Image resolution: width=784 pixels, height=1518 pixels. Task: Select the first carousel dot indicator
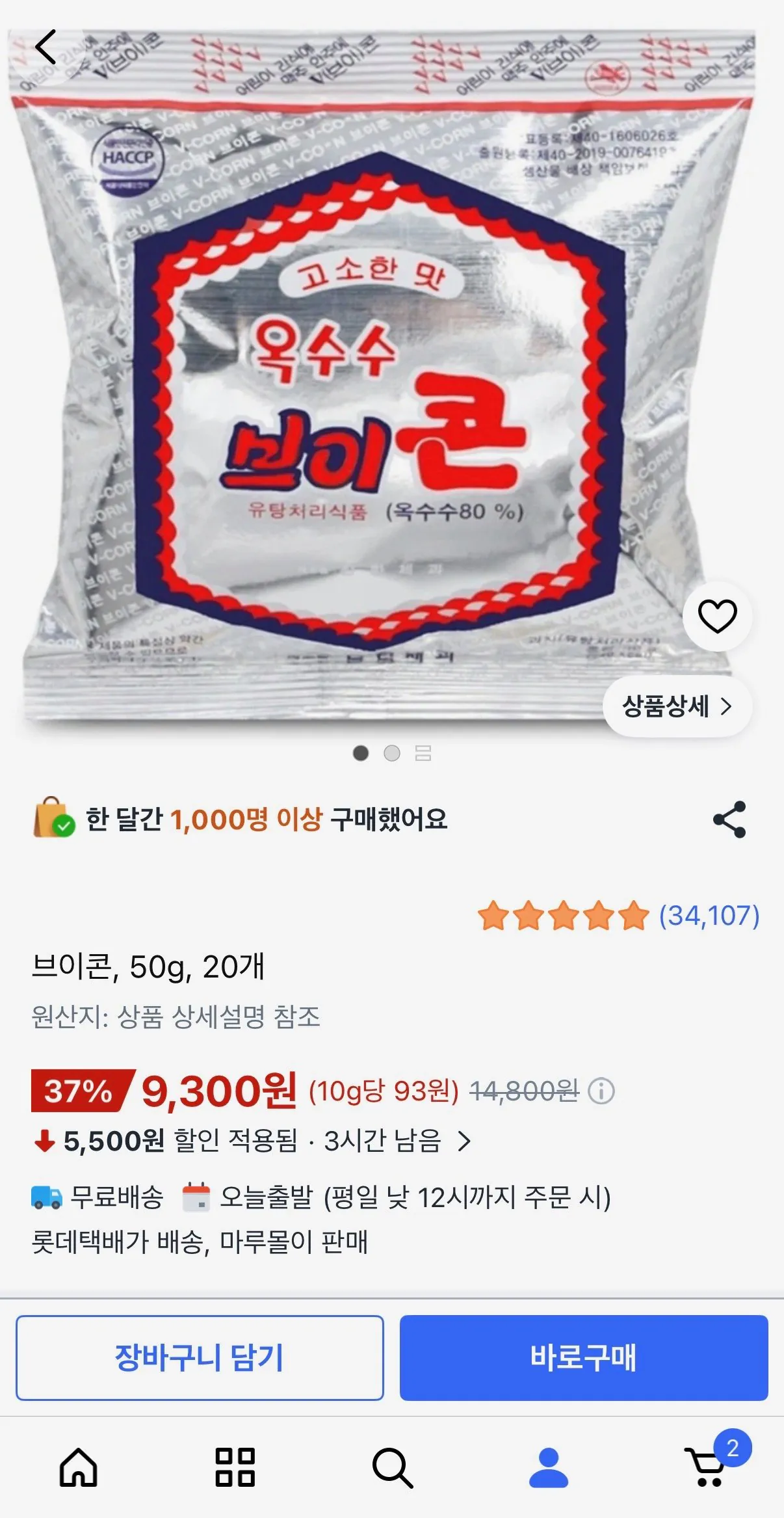[x=361, y=753]
